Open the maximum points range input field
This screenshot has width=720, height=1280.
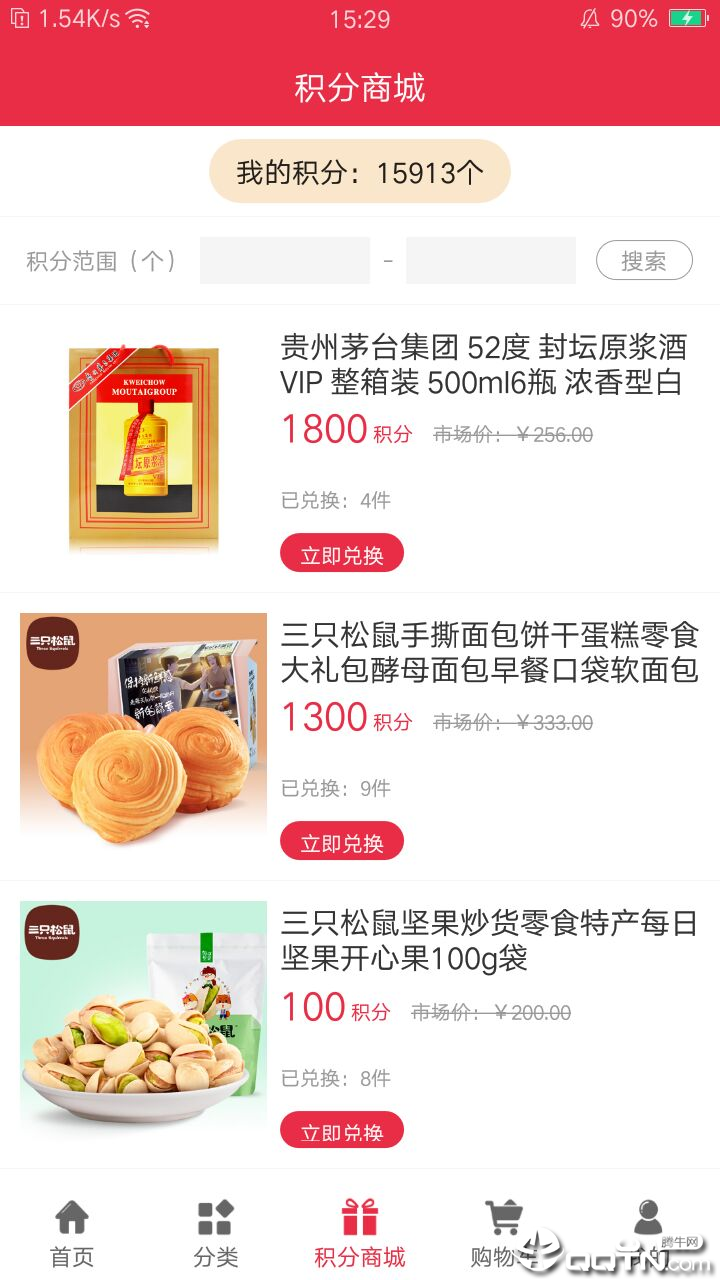[x=490, y=260]
